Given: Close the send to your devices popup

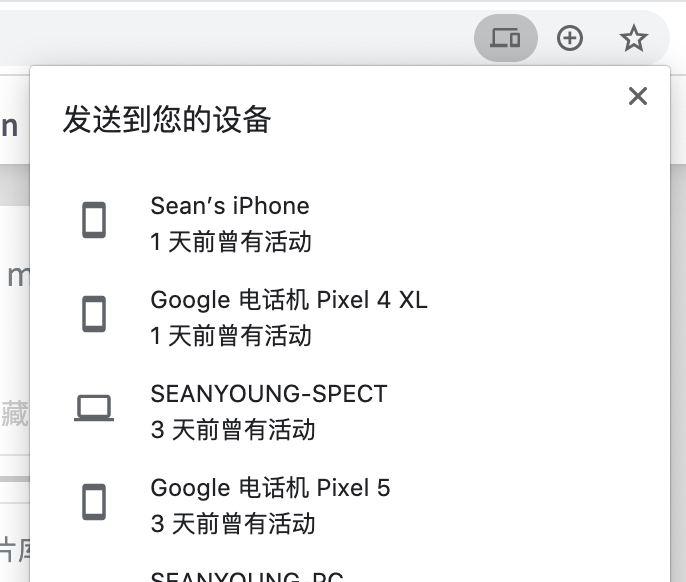Looking at the screenshot, I should pos(637,96).
